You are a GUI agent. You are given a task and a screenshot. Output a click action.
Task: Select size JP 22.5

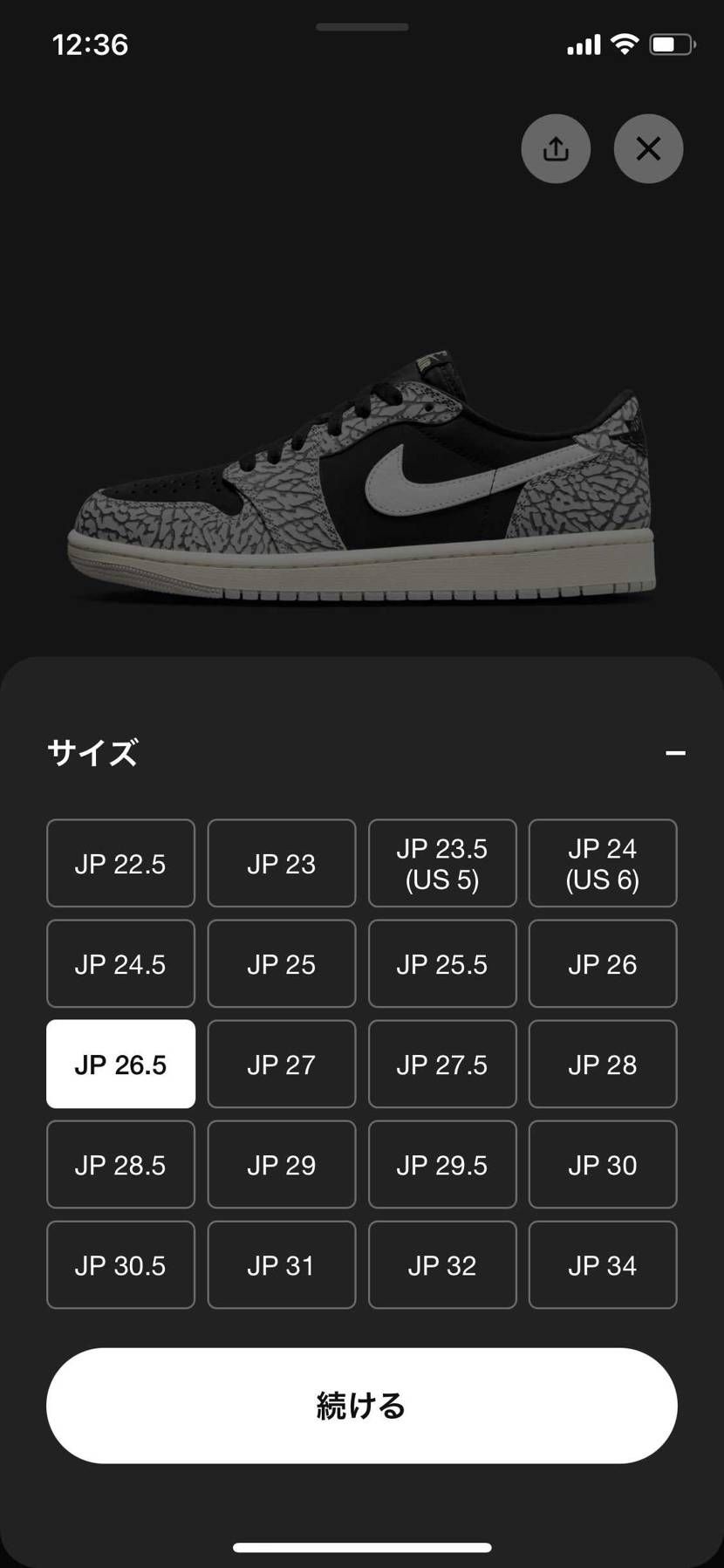pos(120,862)
